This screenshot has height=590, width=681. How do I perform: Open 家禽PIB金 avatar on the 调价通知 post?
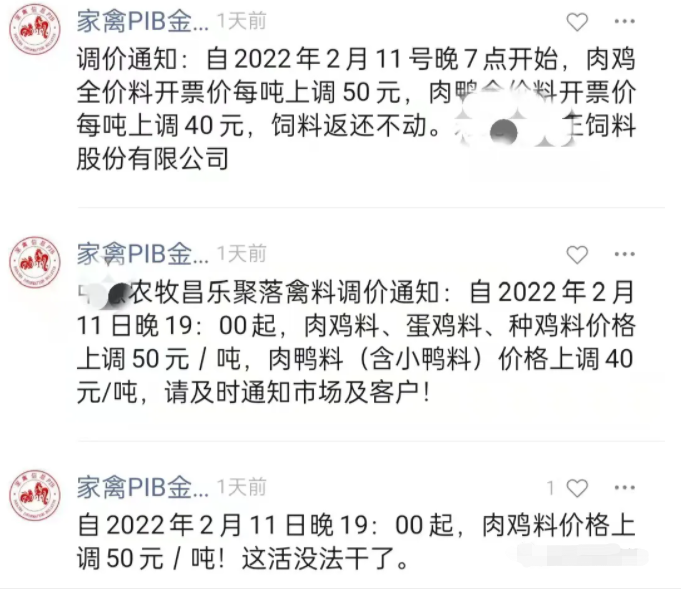tap(35, 30)
